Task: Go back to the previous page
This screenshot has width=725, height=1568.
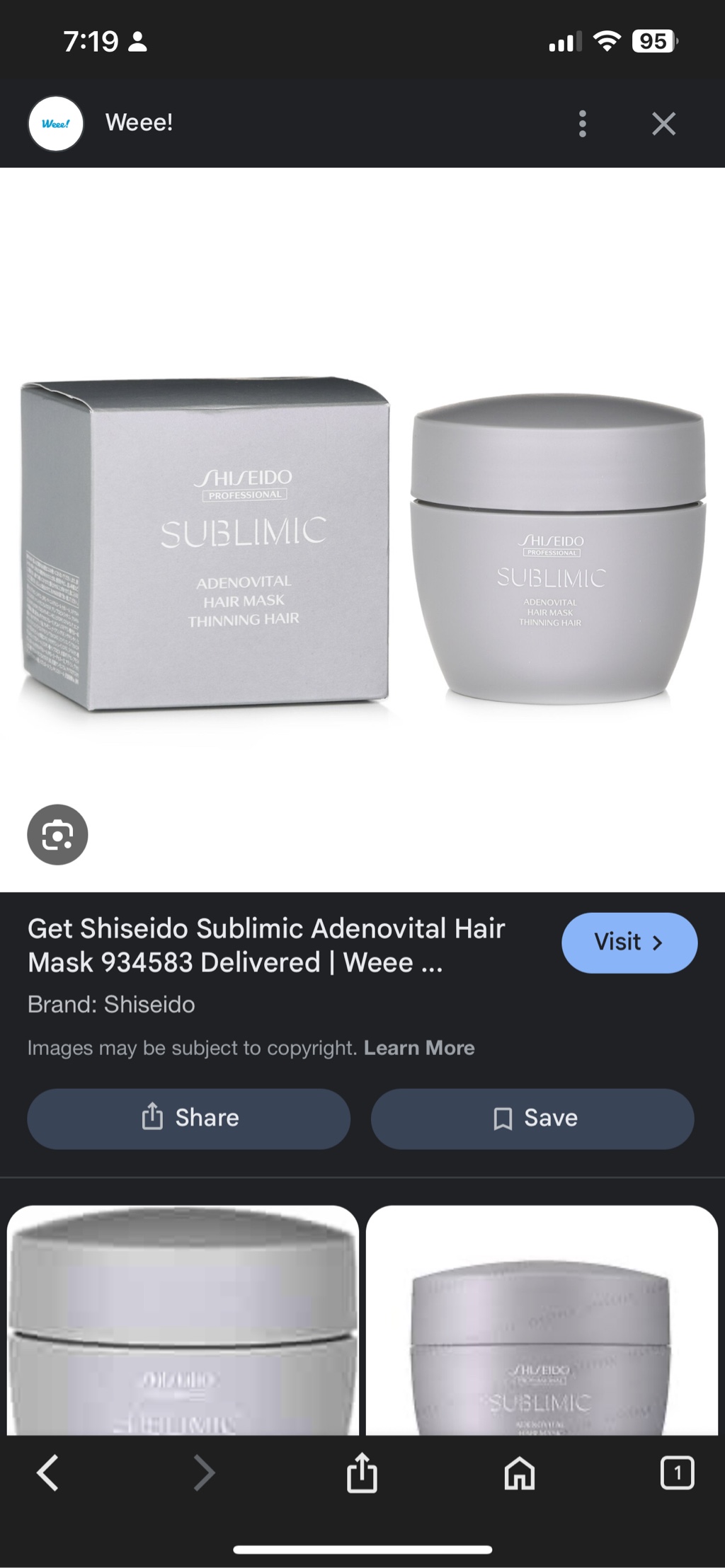Action: 47,1473
